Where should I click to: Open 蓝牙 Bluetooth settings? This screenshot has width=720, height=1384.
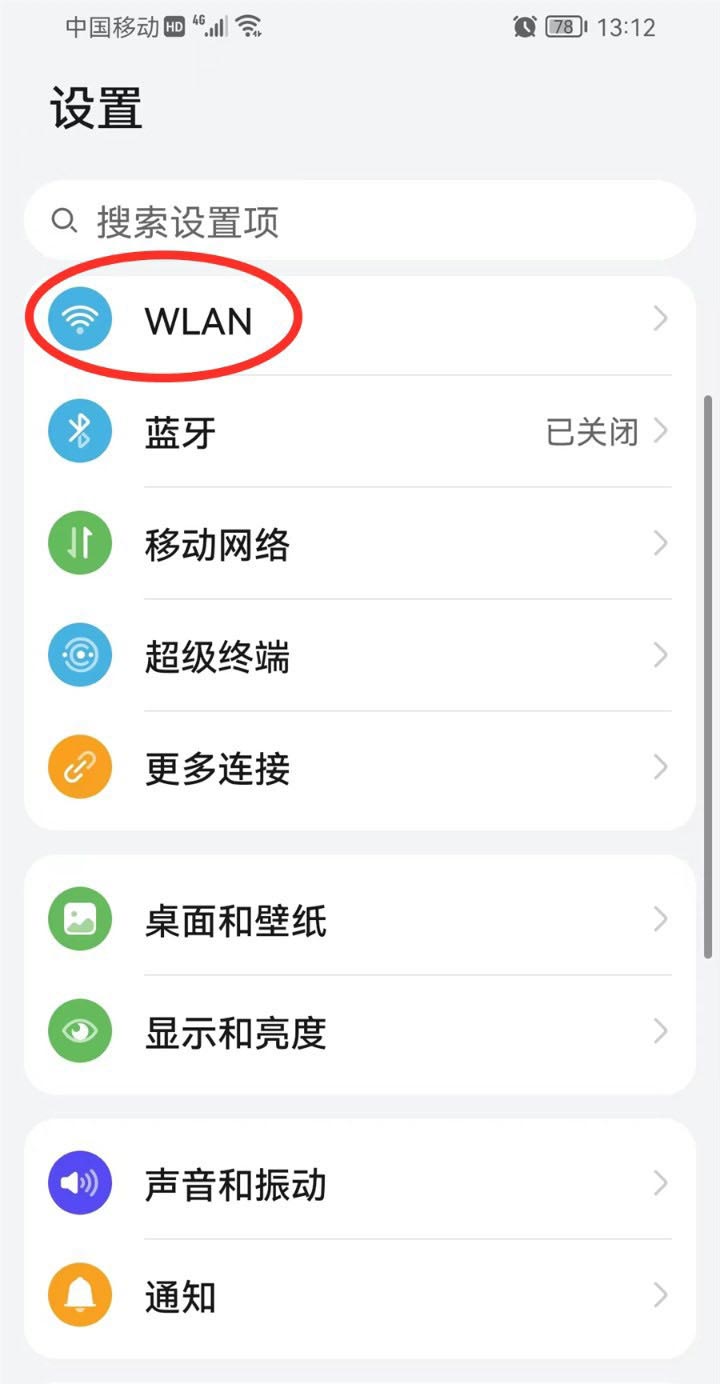tap(360, 432)
